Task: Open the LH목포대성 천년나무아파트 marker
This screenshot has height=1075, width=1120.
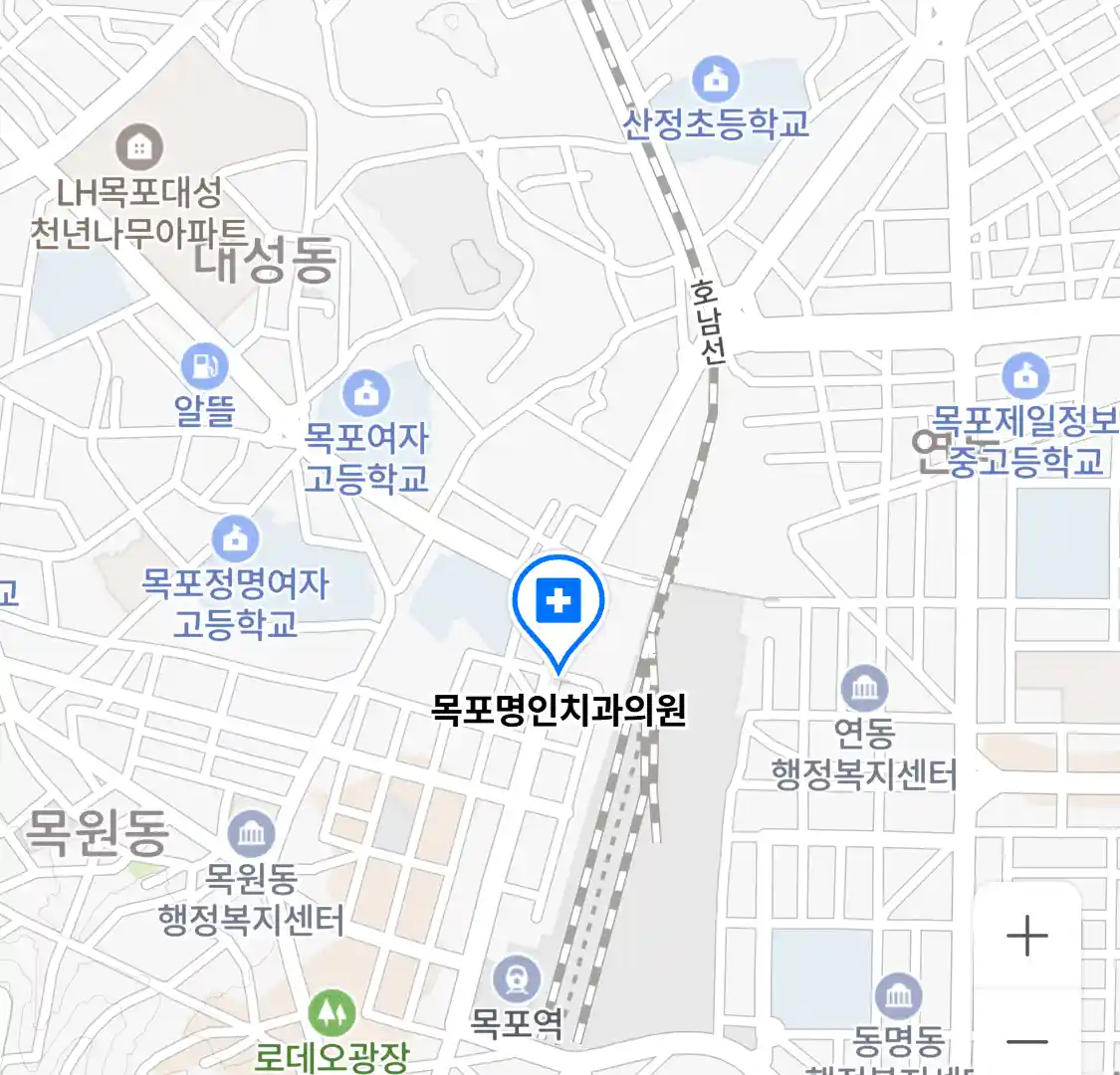Action: (139, 147)
